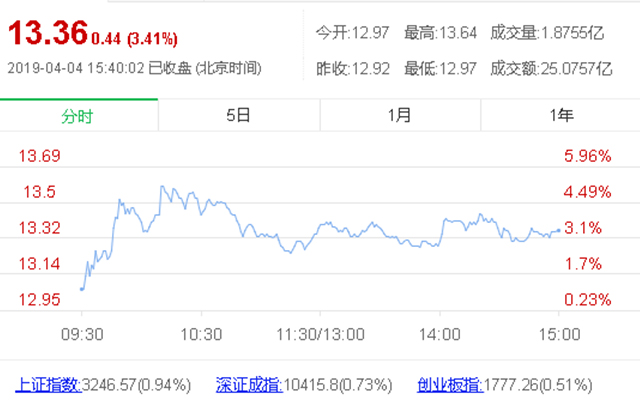
Task: Switch to the 1年 chart tab
Action: [560, 116]
